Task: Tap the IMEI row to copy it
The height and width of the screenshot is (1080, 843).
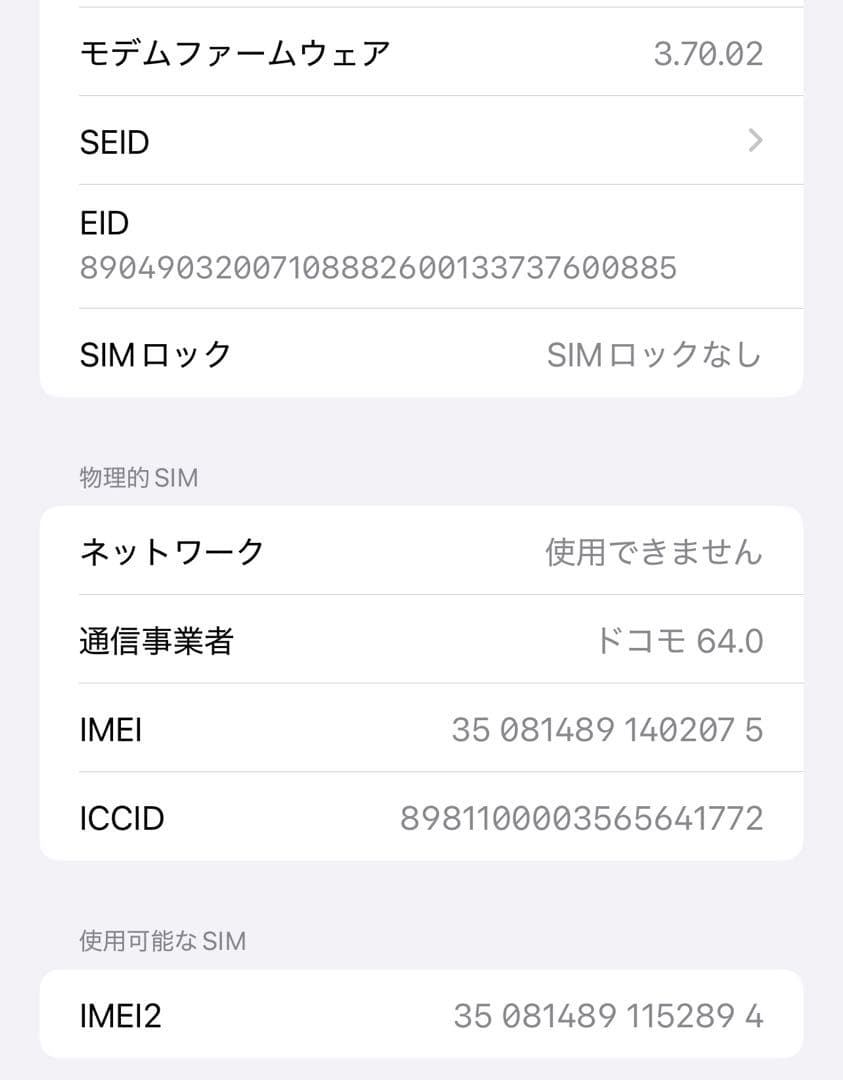Action: pos(420,729)
